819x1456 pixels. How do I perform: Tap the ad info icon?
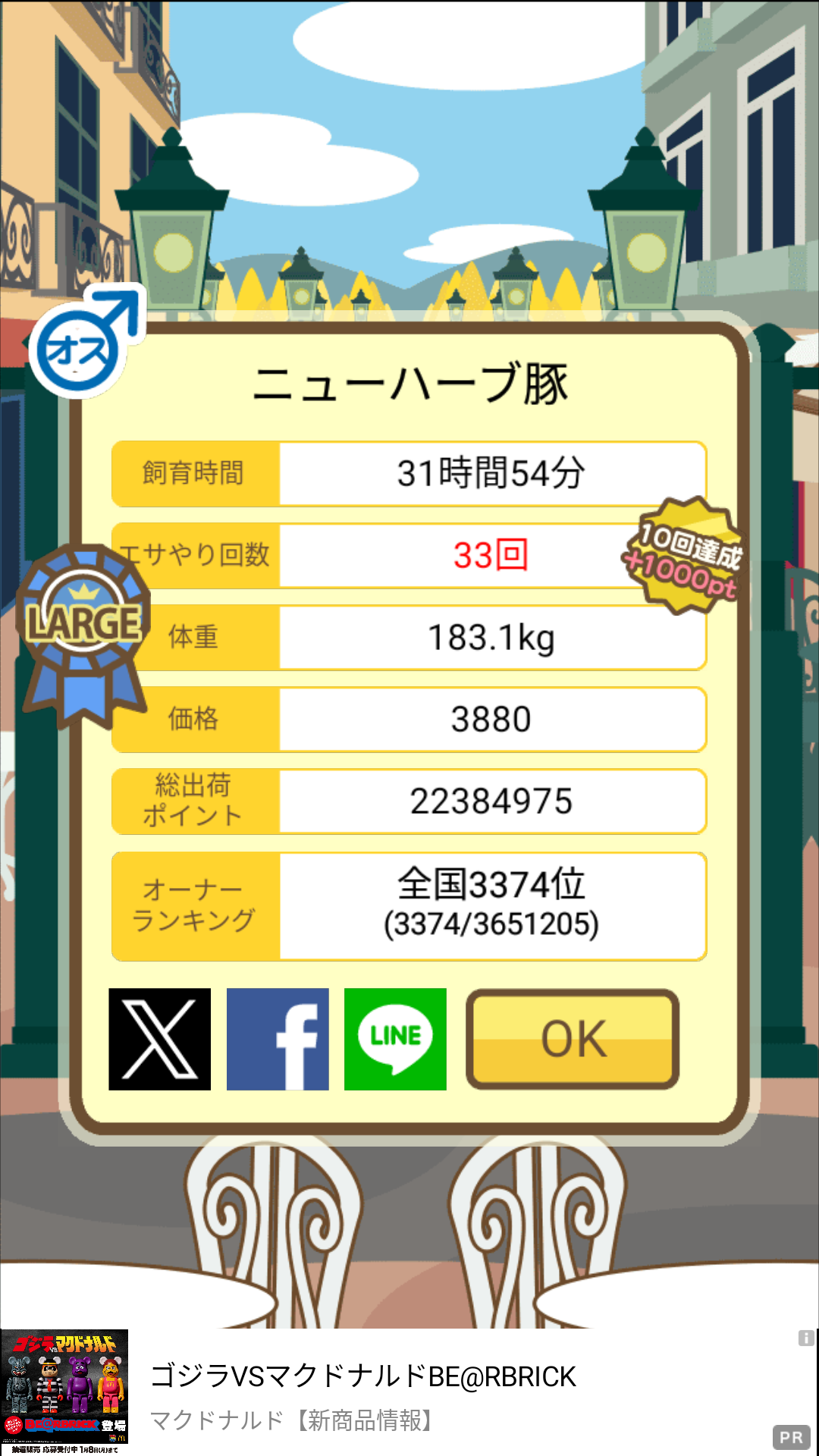tap(806, 1338)
